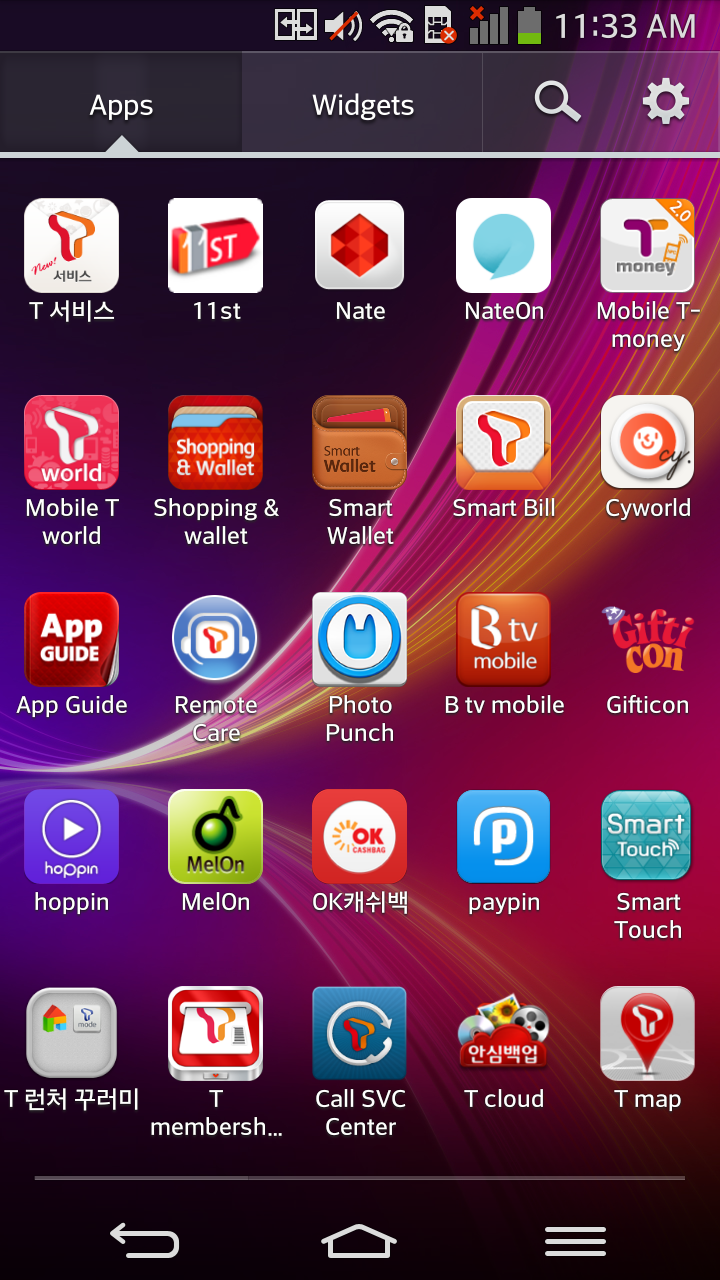Open the app drawer search
The width and height of the screenshot is (720, 1280).
point(557,101)
